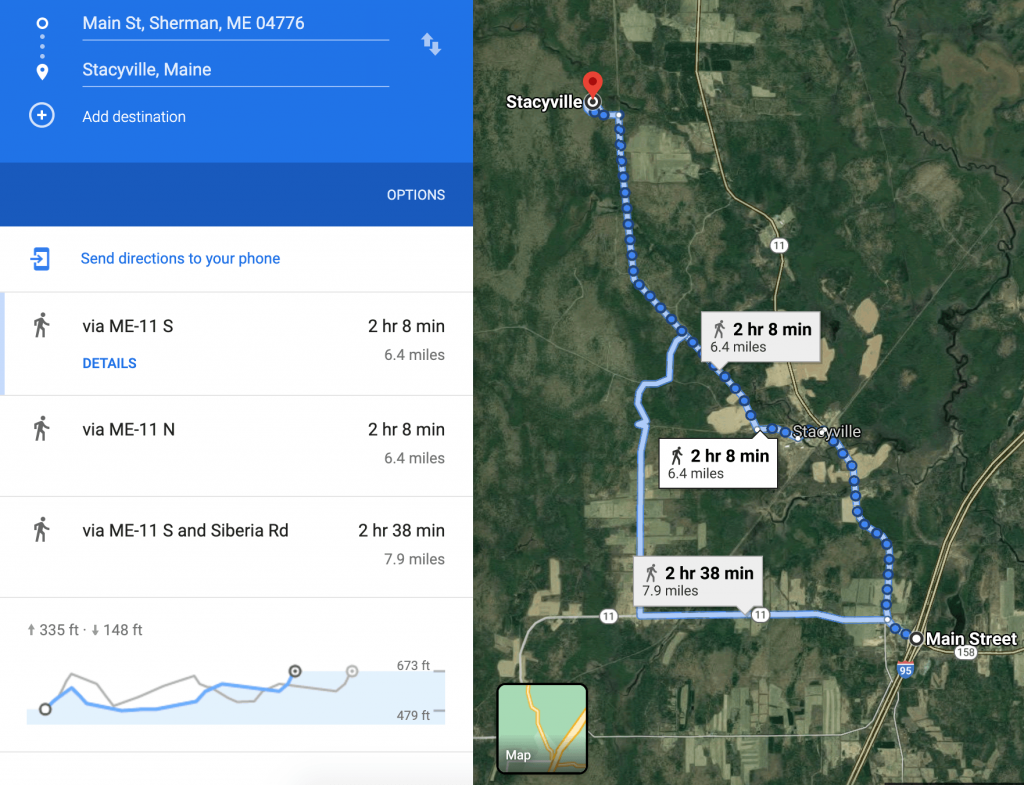Edit the starting point Main St, Sherman field
Image resolution: width=1024 pixels, height=785 pixels.
click(x=235, y=23)
